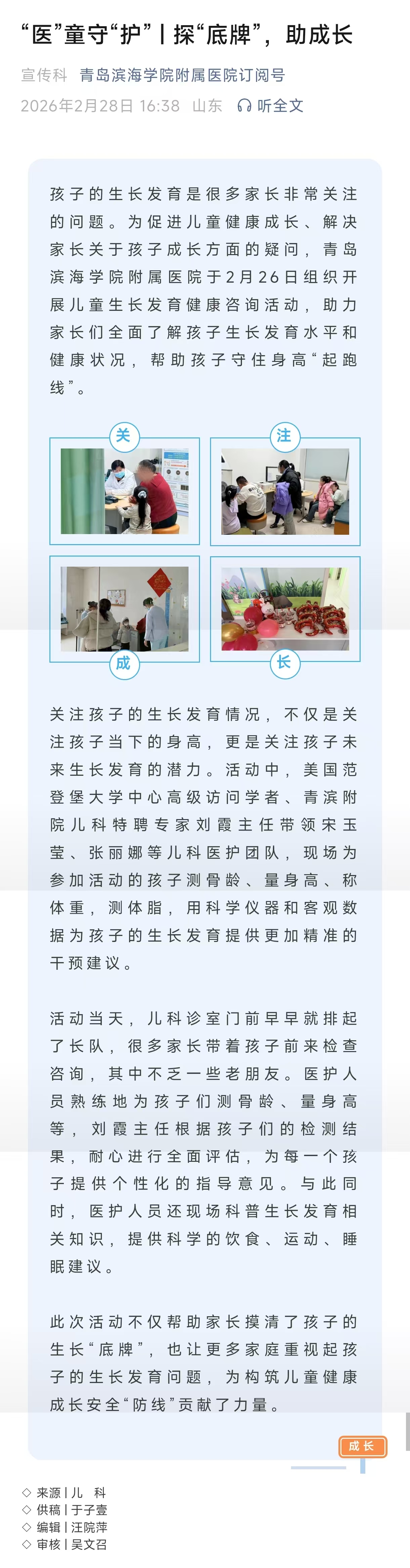Tap 听全文 to listen to the article
This screenshot has height=1568, width=410.
(x=271, y=106)
